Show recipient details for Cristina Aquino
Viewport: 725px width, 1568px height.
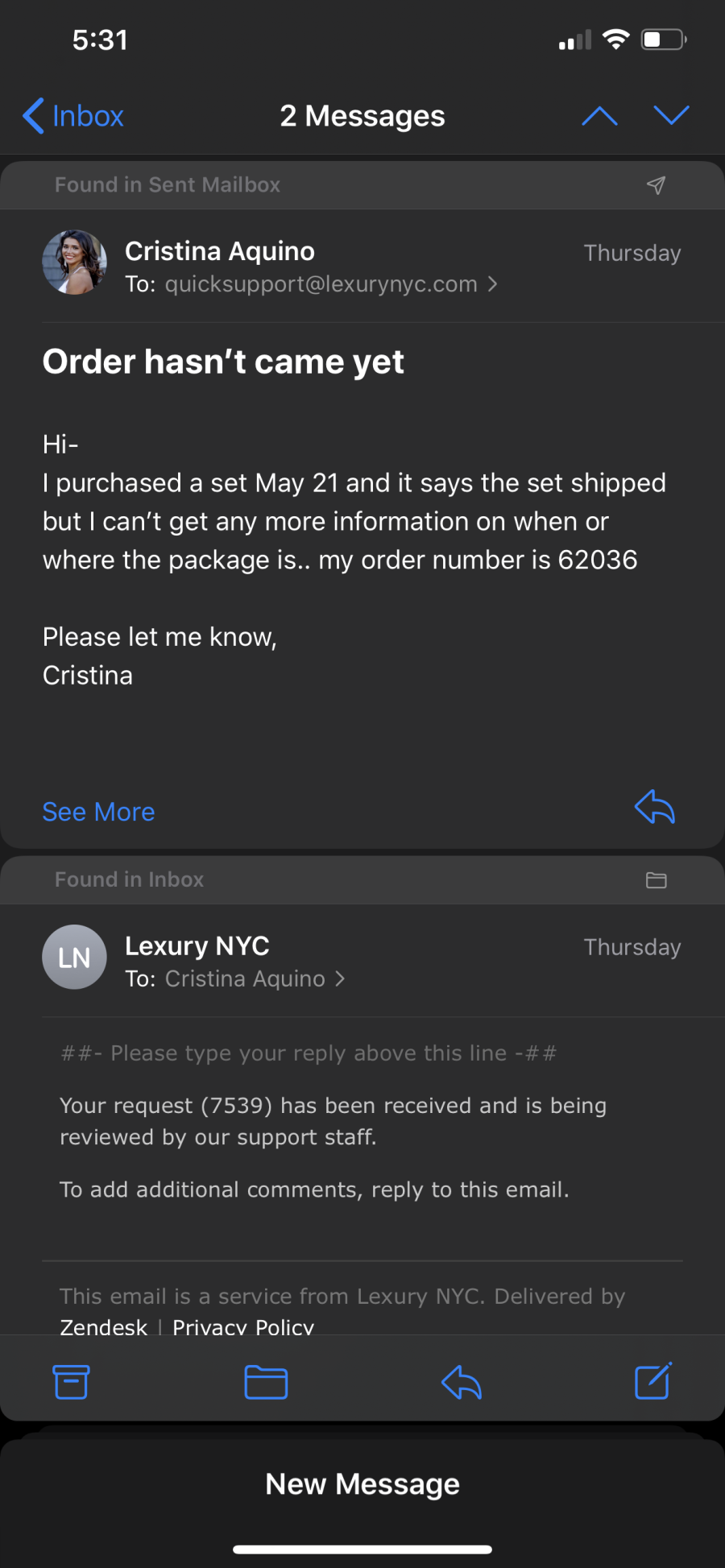coord(255,978)
